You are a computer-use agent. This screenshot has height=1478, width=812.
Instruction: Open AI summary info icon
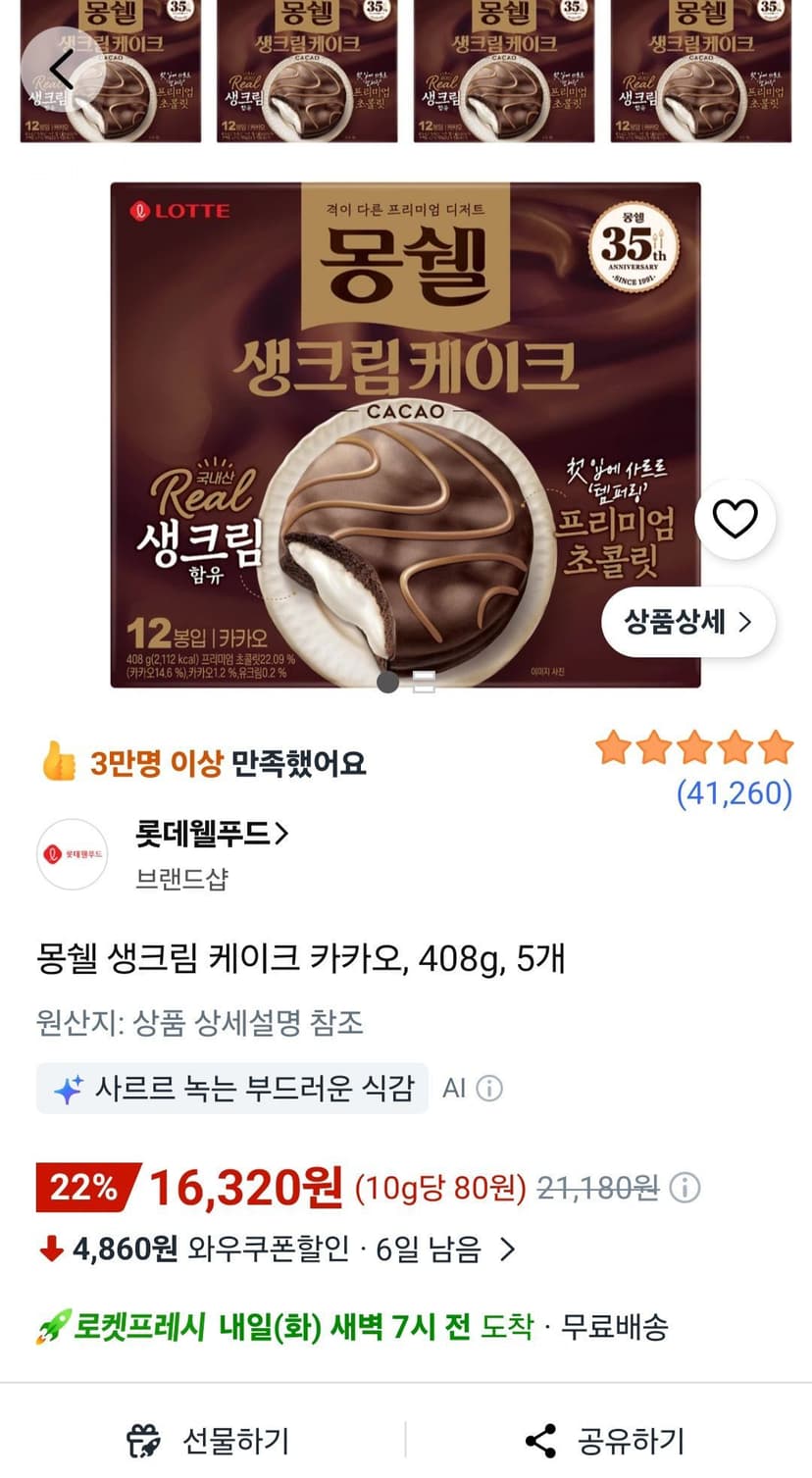488,1088
